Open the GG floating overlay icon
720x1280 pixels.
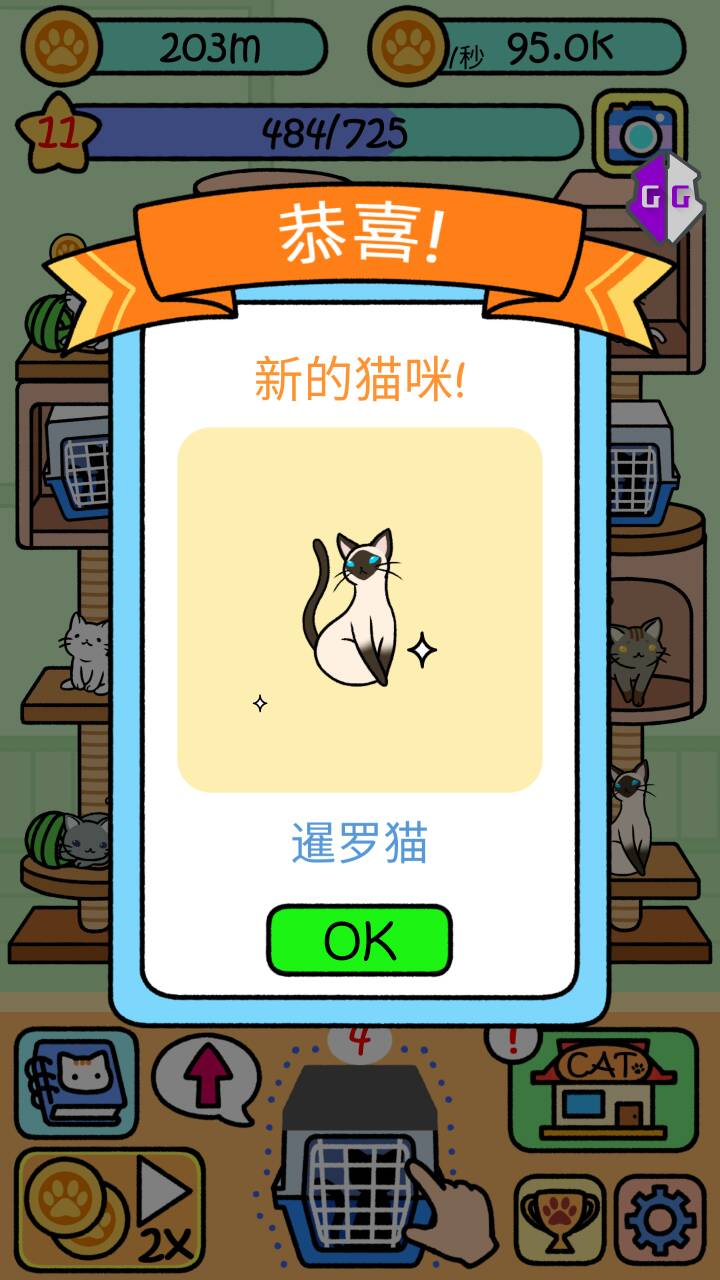pos(665,199)
